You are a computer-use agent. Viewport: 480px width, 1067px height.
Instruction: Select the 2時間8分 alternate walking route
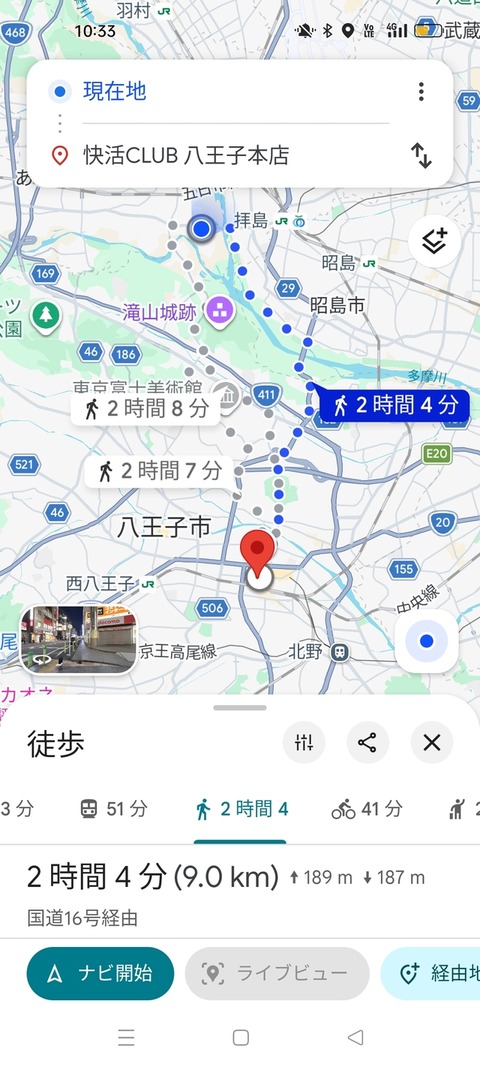144,409
